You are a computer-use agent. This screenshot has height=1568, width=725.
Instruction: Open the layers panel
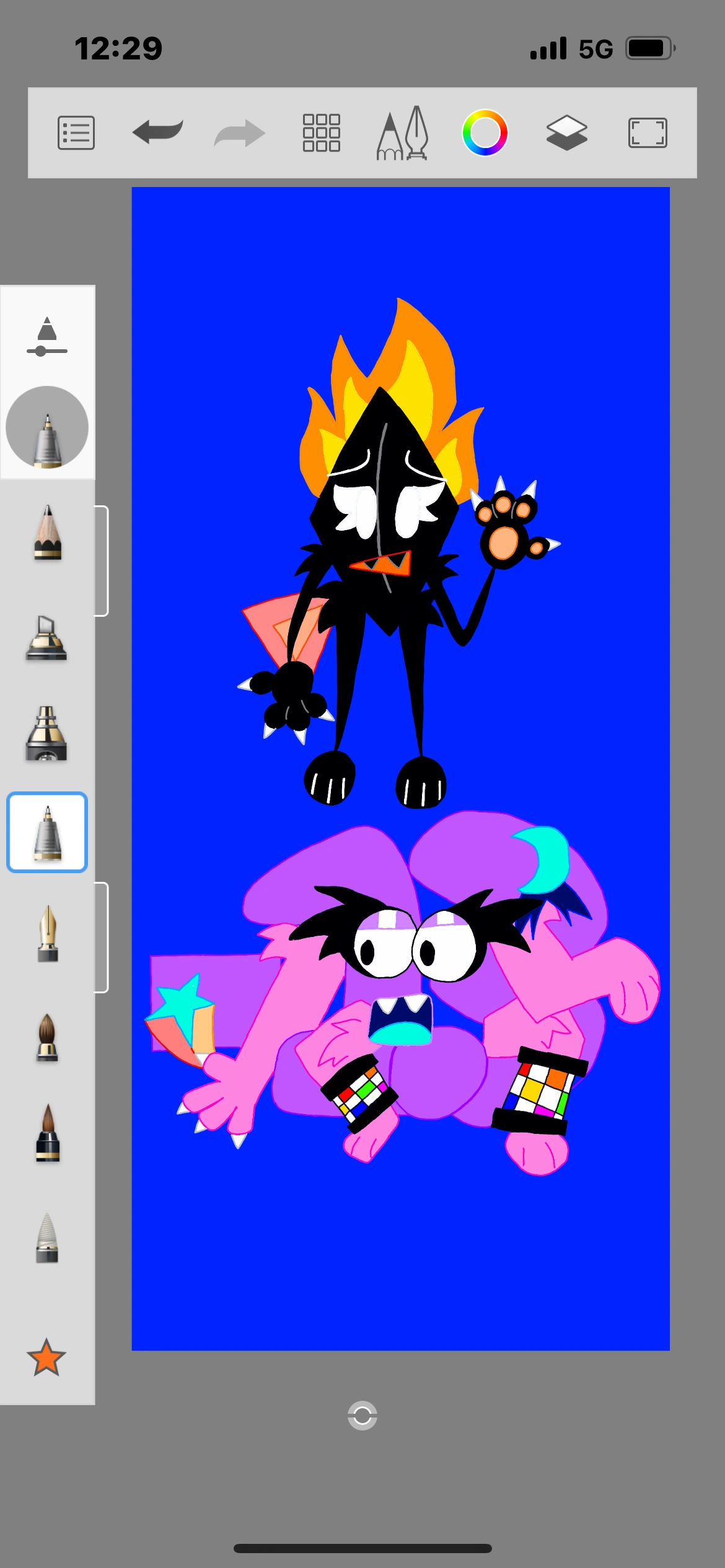(x=566, y=133)
